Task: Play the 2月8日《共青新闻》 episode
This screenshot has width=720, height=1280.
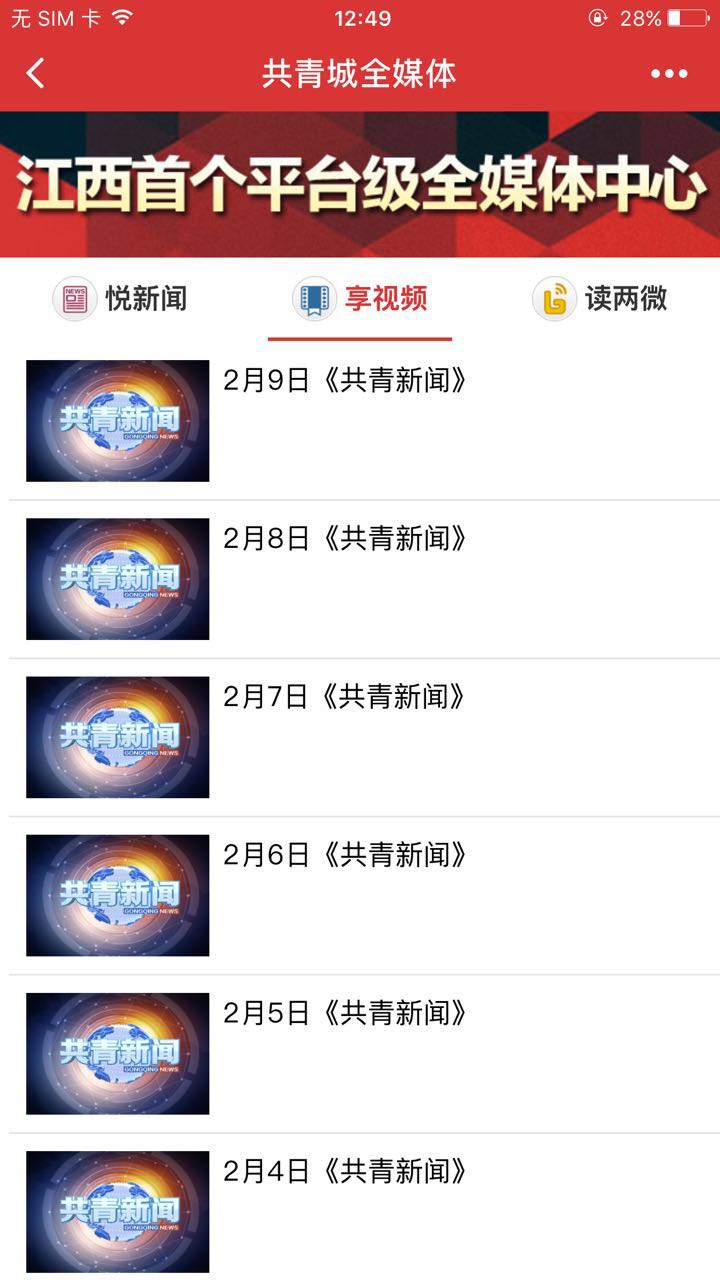Action: [345, 539]
